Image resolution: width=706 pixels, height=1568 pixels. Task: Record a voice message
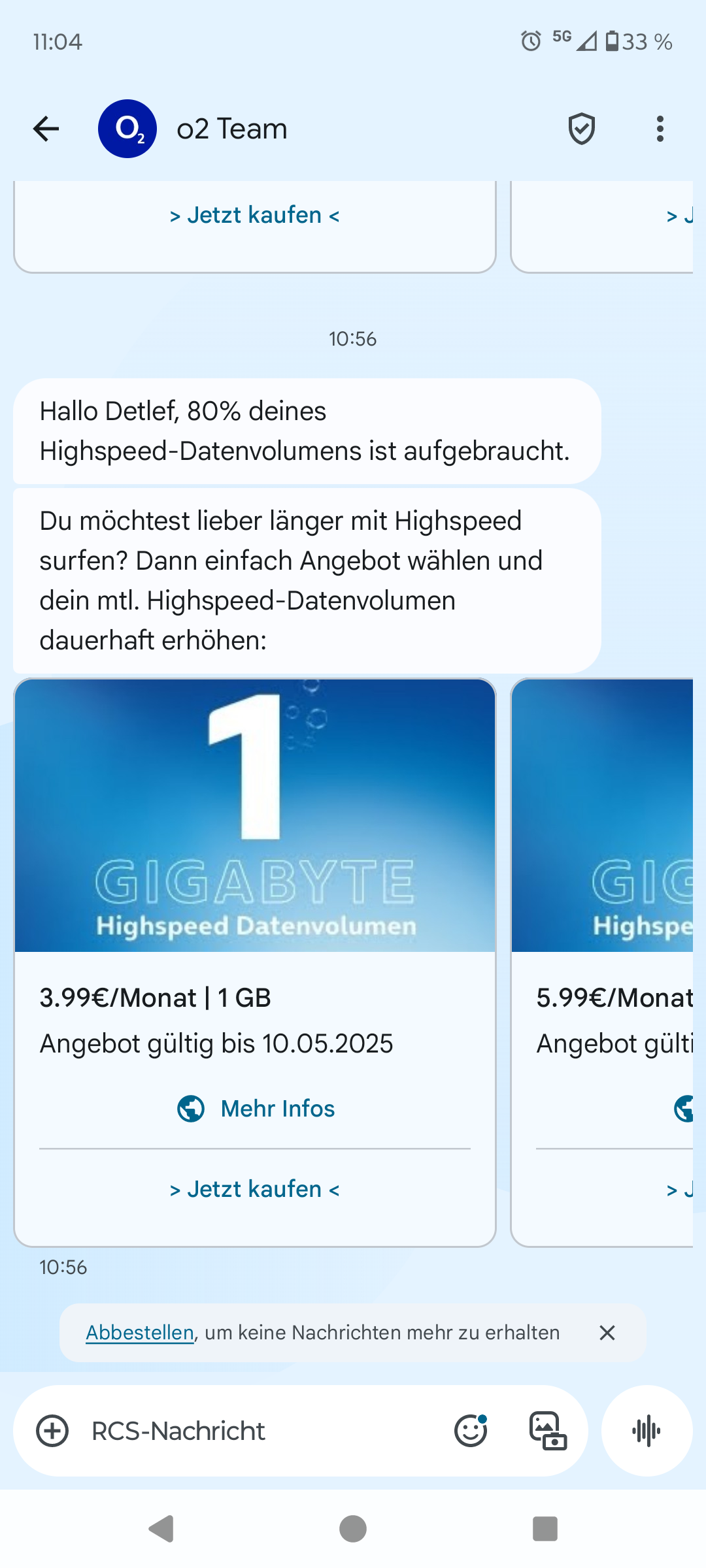coord(647,1431)
